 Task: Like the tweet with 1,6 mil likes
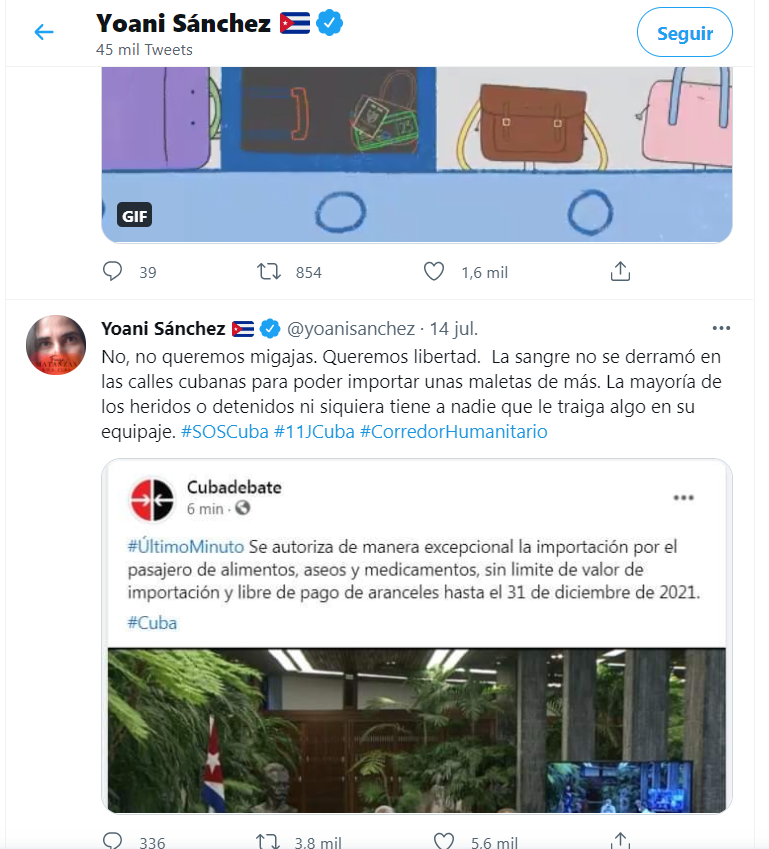[433, 271]
